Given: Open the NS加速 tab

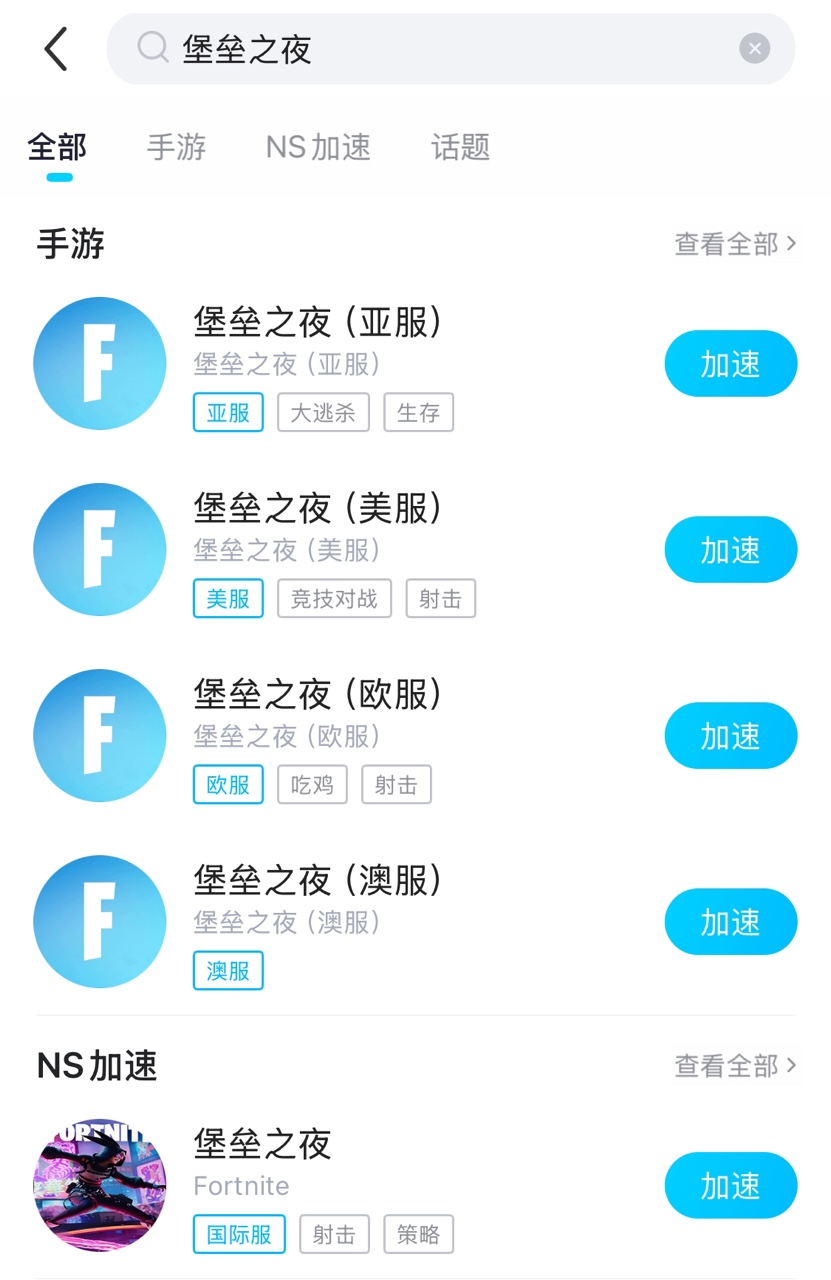Looking at the screenshot, I should click(x=318, y=148).
